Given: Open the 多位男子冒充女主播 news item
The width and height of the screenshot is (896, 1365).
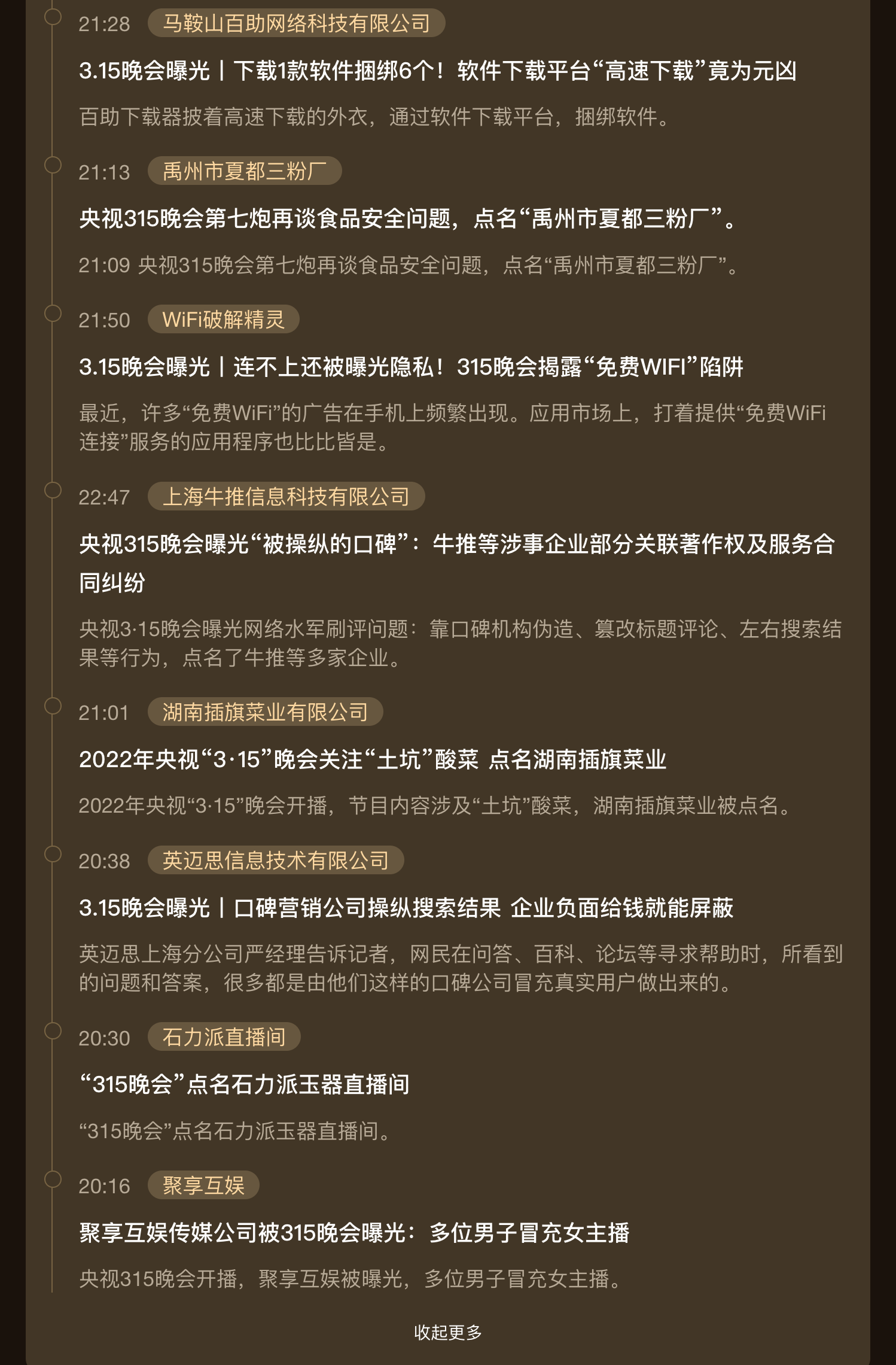Looking at the screenshot, I should click(354, 1233).
